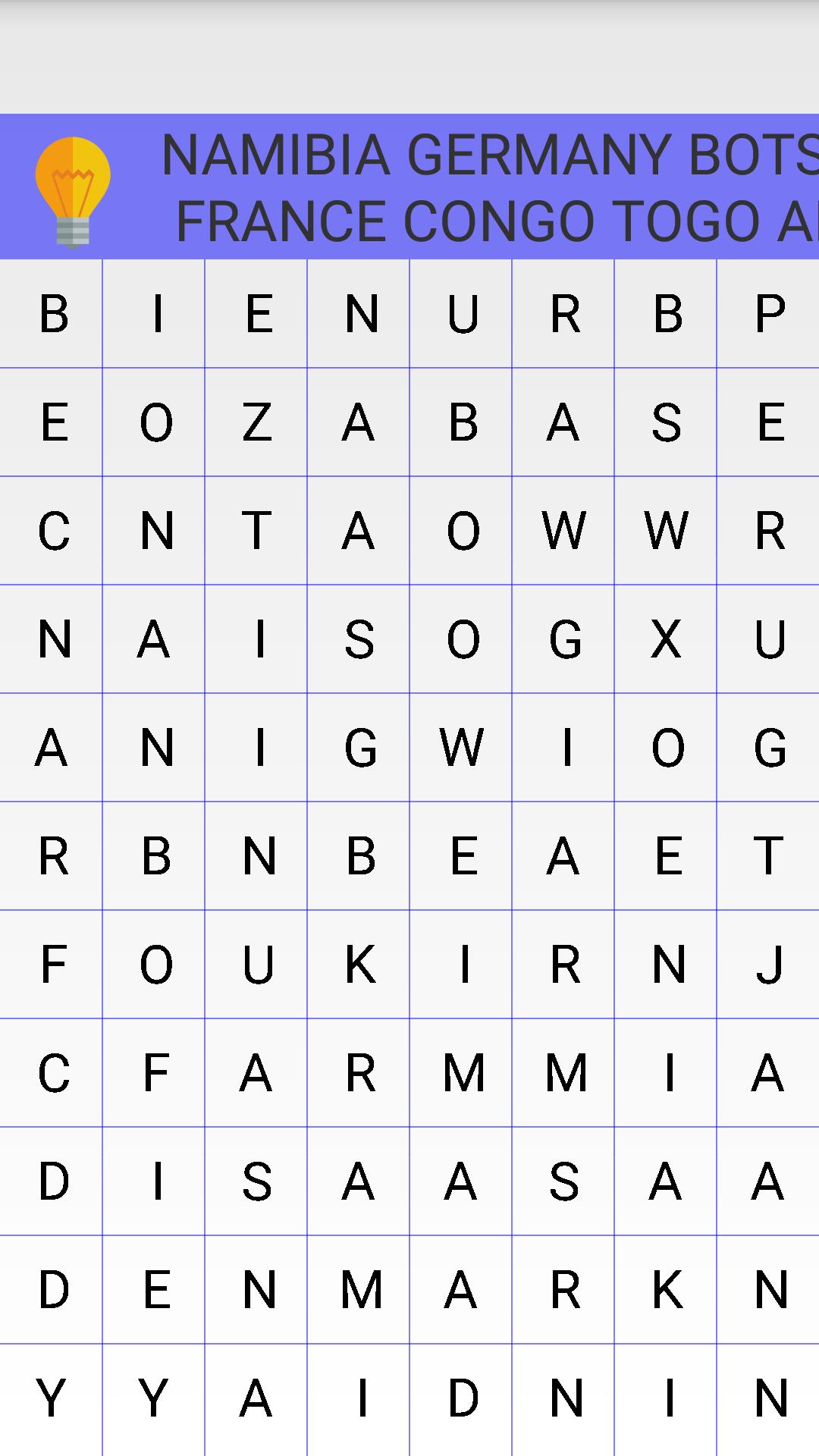Choose the letter J in the grid
819x1456 pixels.
click(769, 965)
